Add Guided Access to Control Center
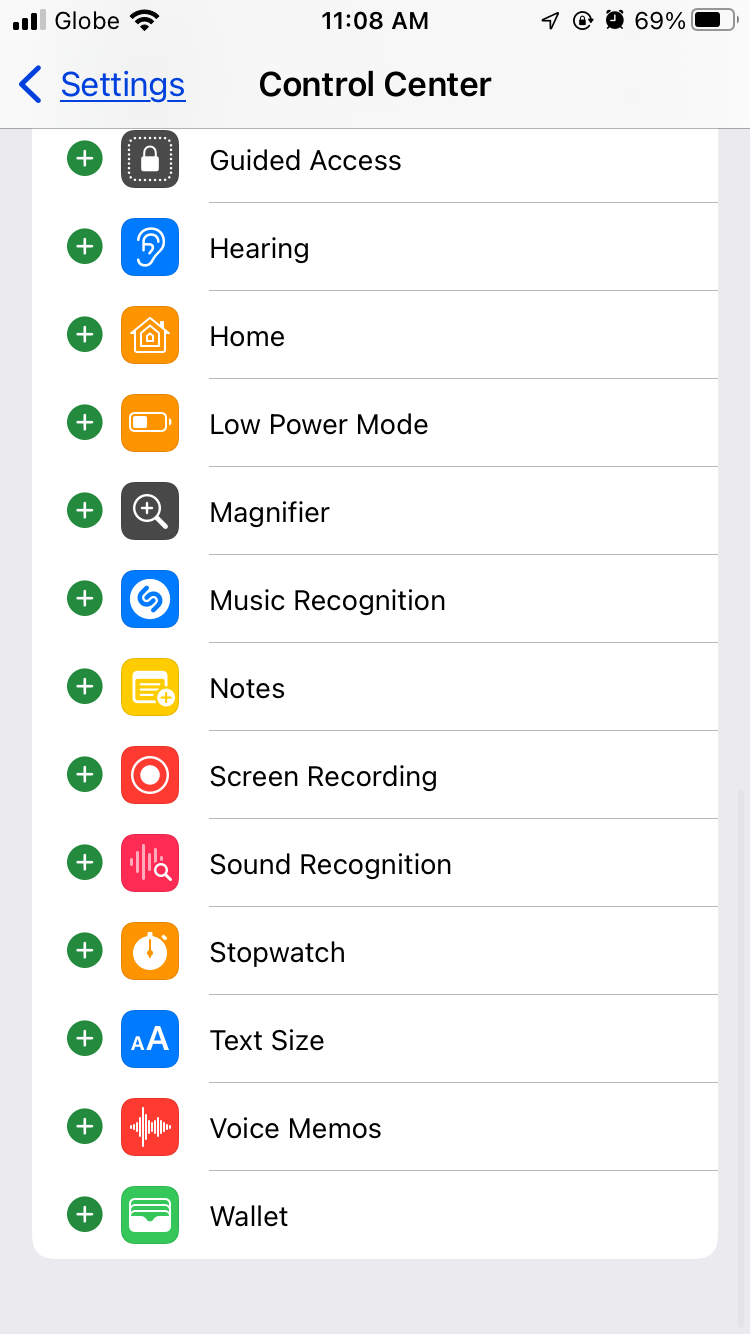The image size is (750, 1334). point(85,159)
